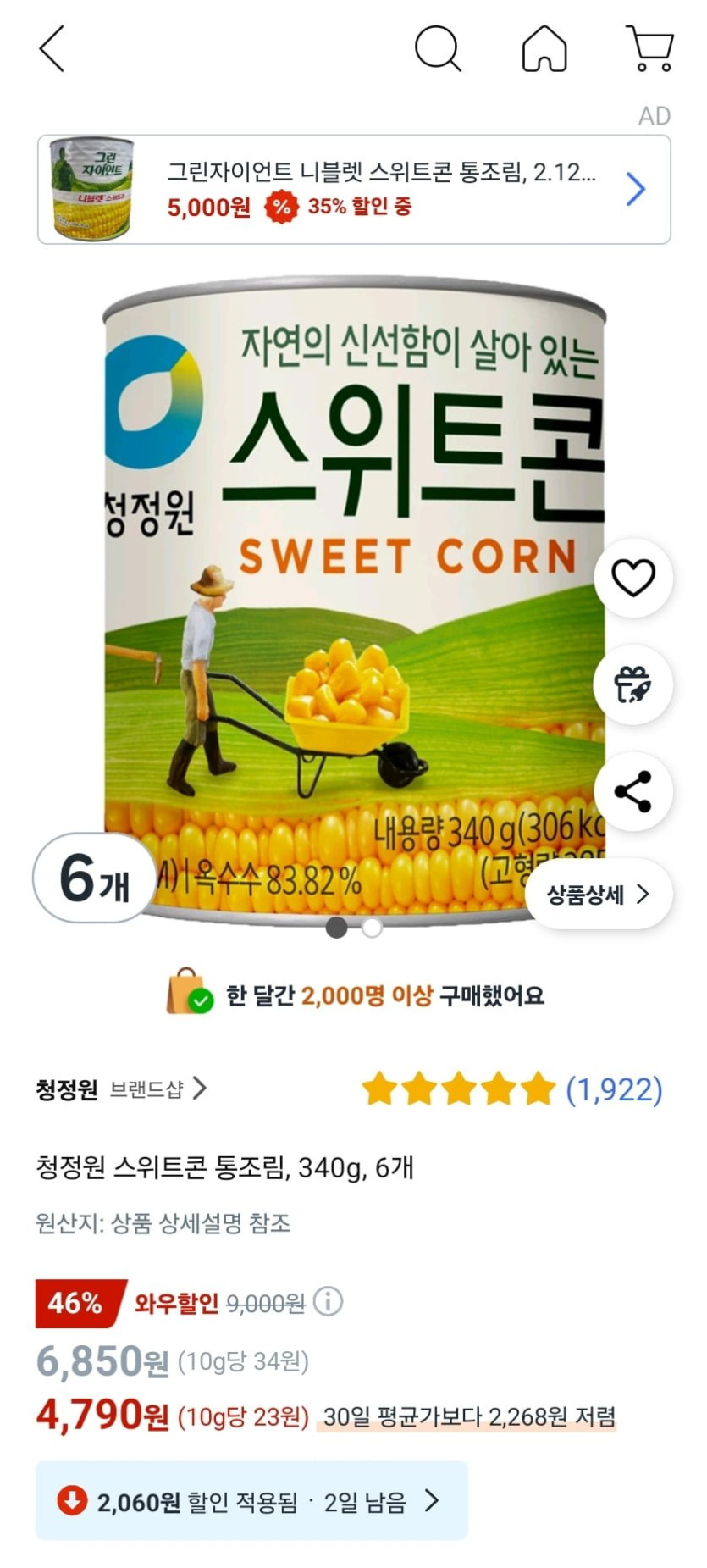Visit the 청정원 브랜드샵 link
The image size is (707, 1568).
(122, 1089)
